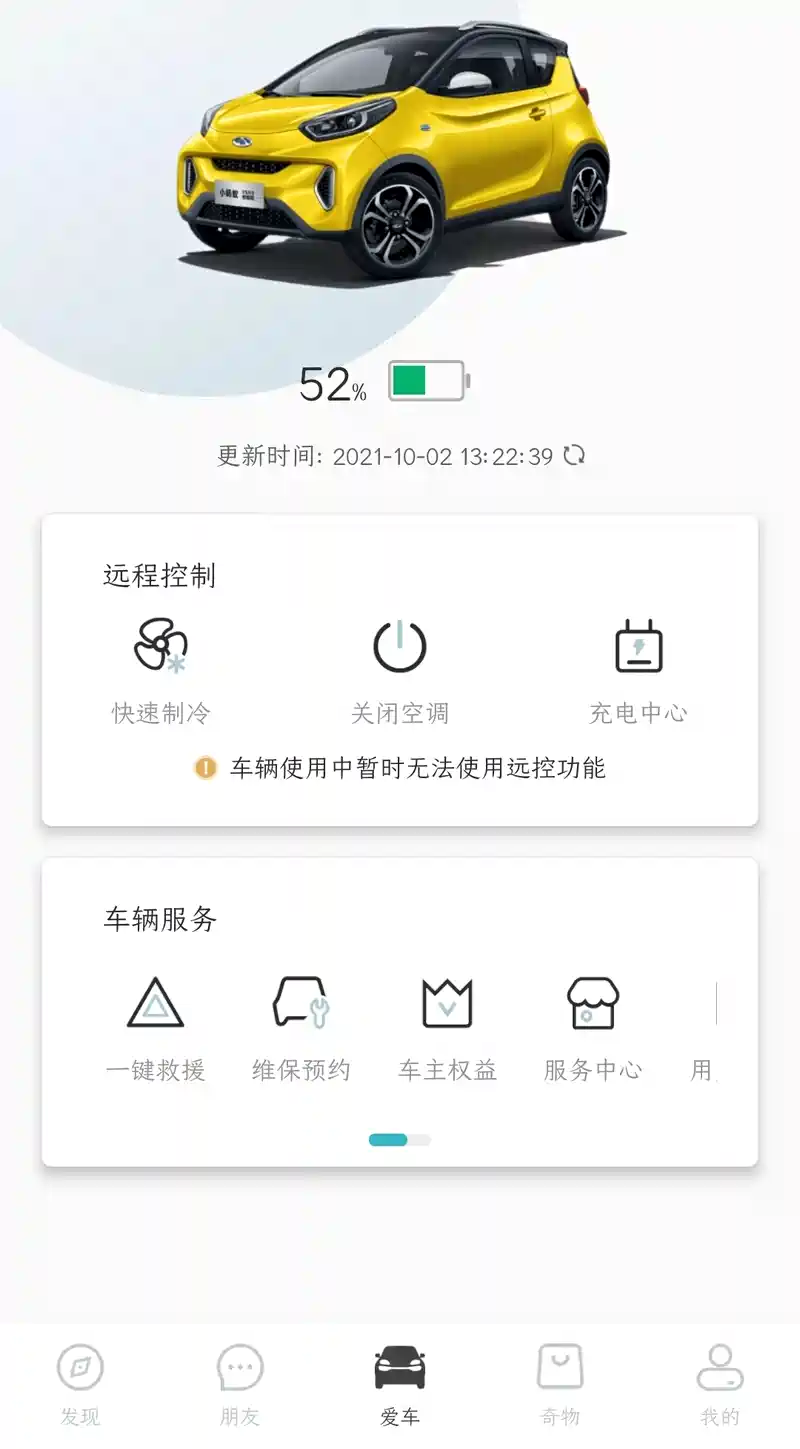Viewport: 800px width, 1449px height.
Task: Request 一键救援 roadside rescue
Action: point(155,1026)
